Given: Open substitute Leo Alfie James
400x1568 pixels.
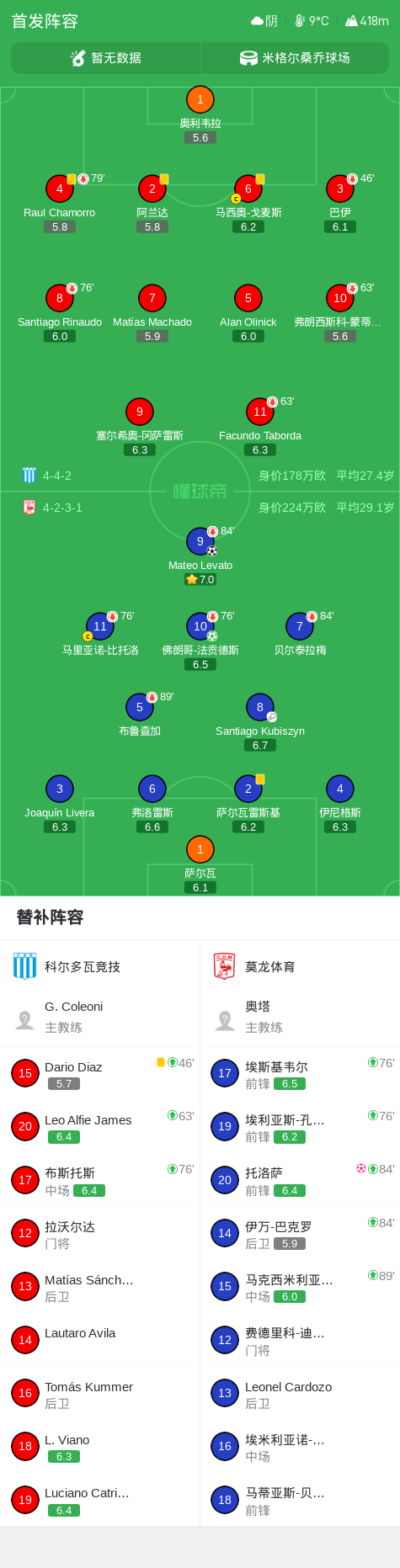Looking at the screenshot, I should tap(100, 1126).
